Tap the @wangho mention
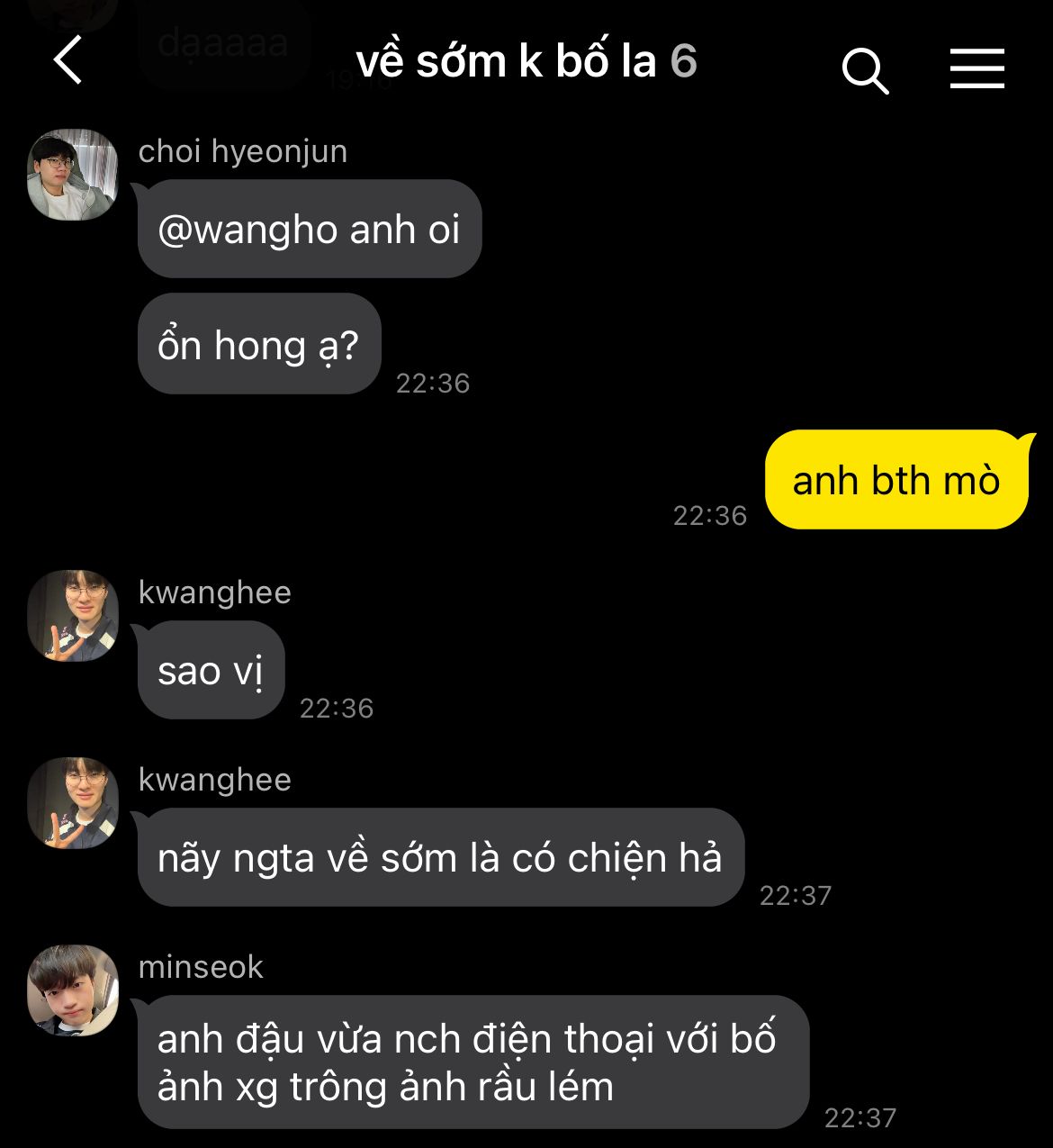 [x=247, y=230]
